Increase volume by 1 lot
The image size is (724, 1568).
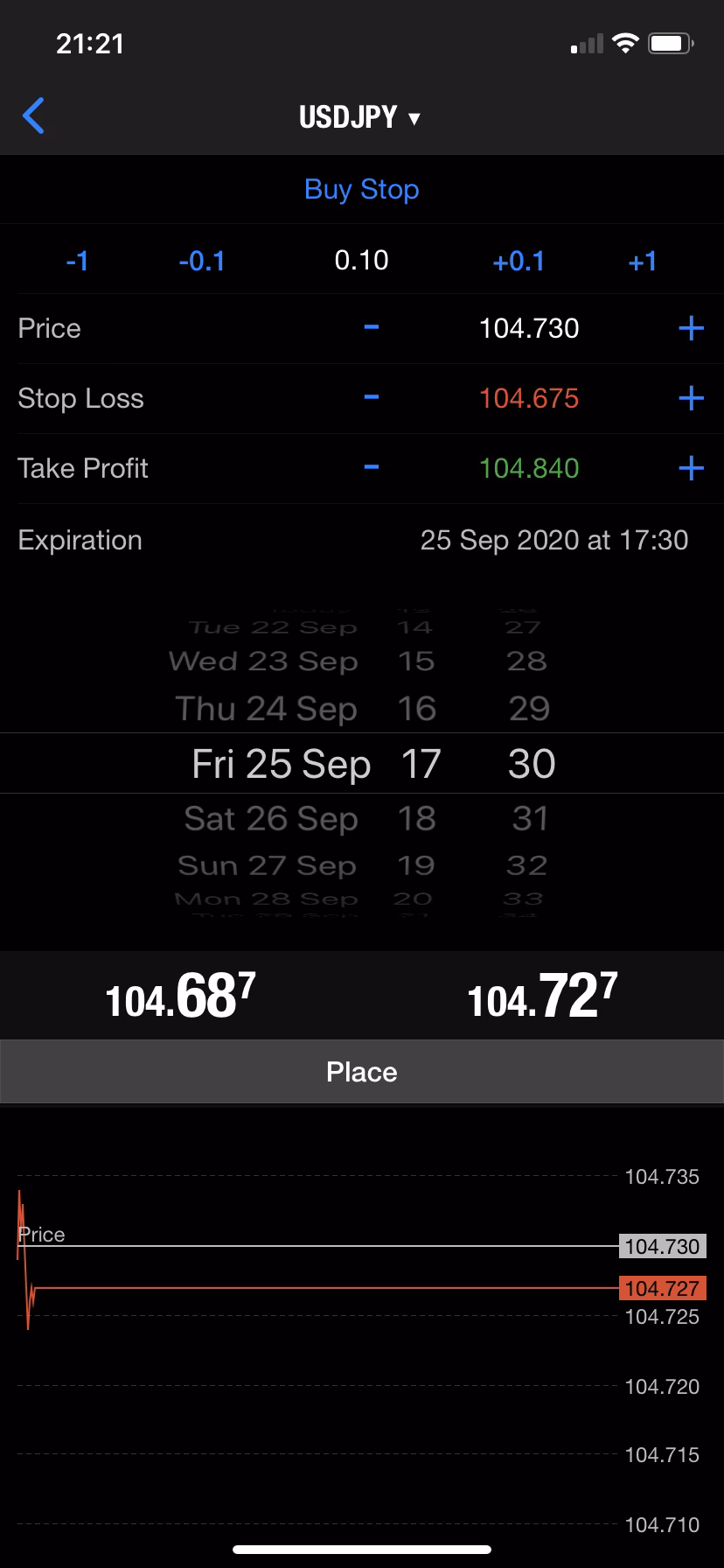(643, 260)
